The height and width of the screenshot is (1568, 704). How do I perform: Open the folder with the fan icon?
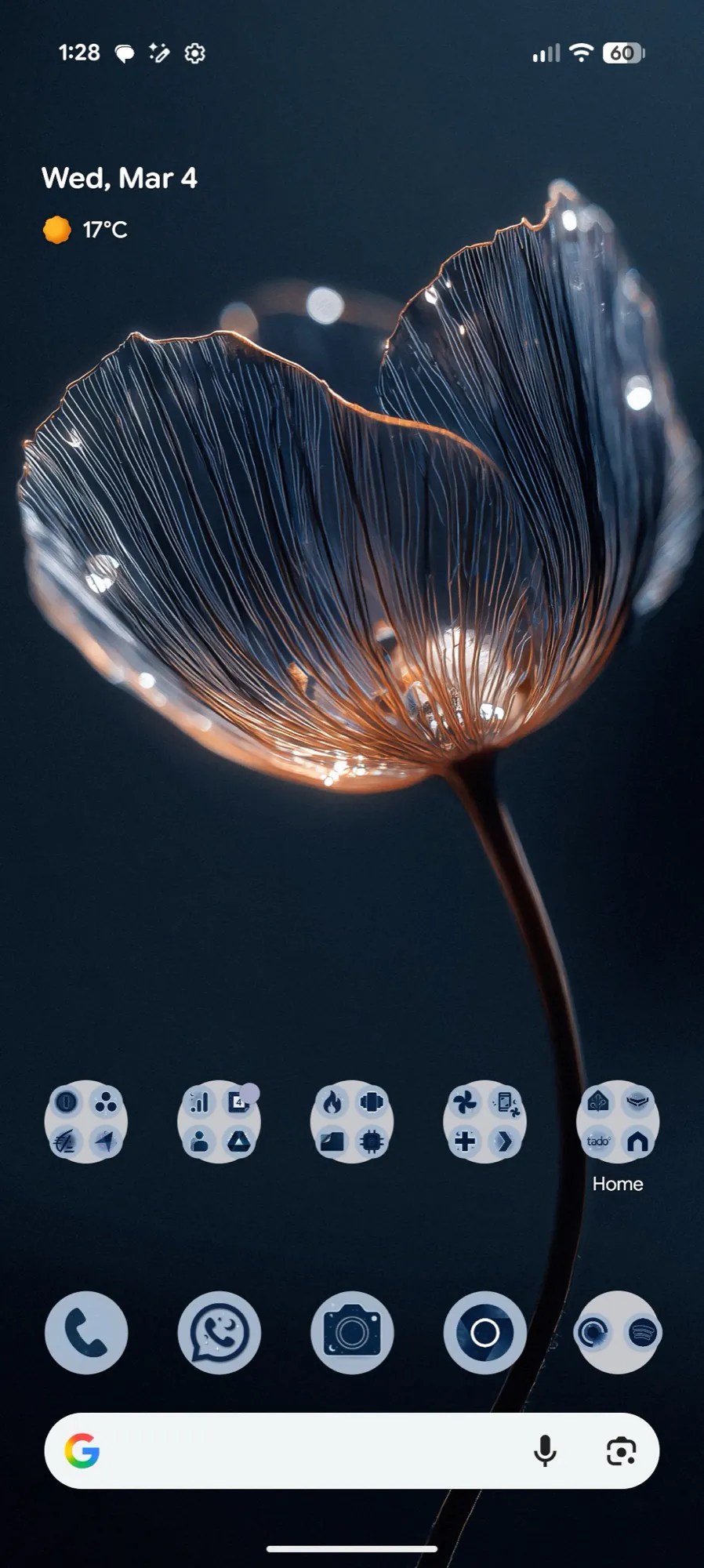[484, 1122]
